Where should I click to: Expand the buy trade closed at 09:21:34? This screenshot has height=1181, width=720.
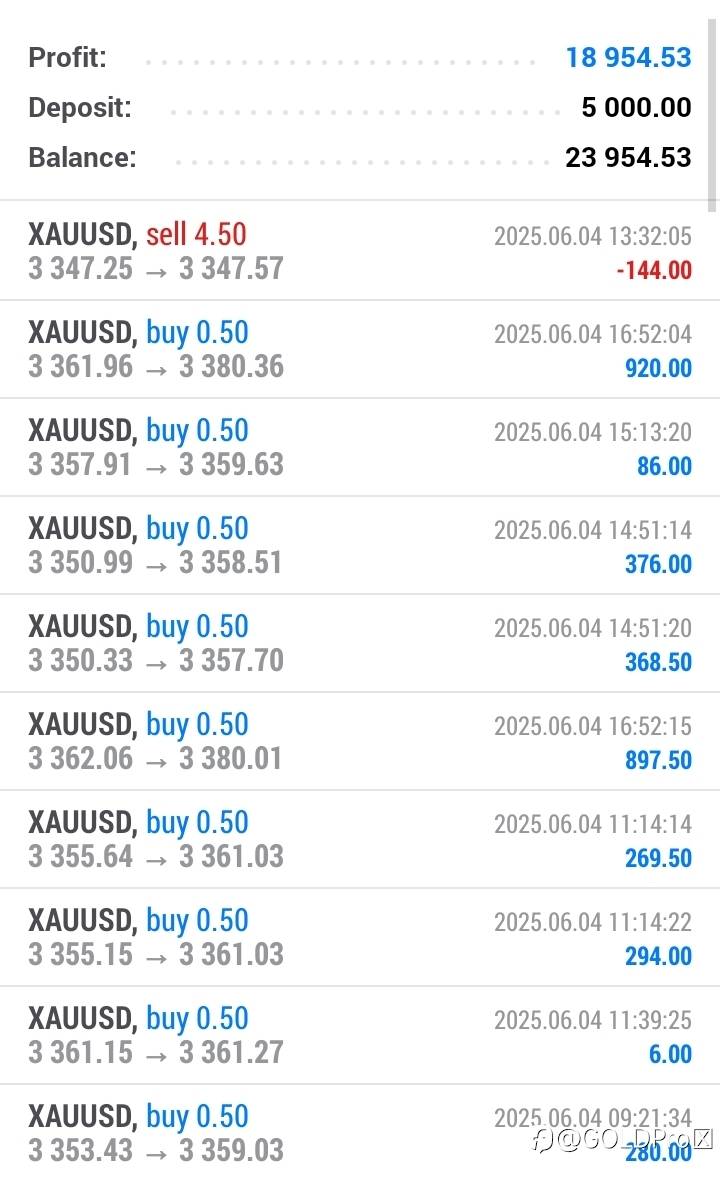tap(360, 1133)
